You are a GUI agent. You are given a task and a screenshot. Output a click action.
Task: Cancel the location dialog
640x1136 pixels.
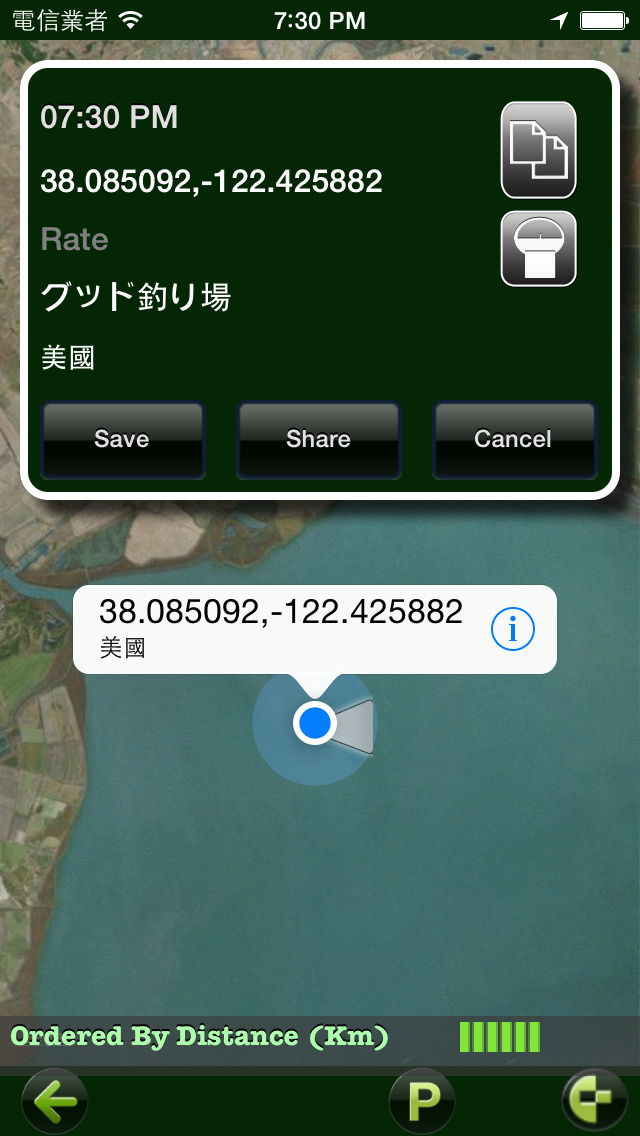tap(514, 440)
